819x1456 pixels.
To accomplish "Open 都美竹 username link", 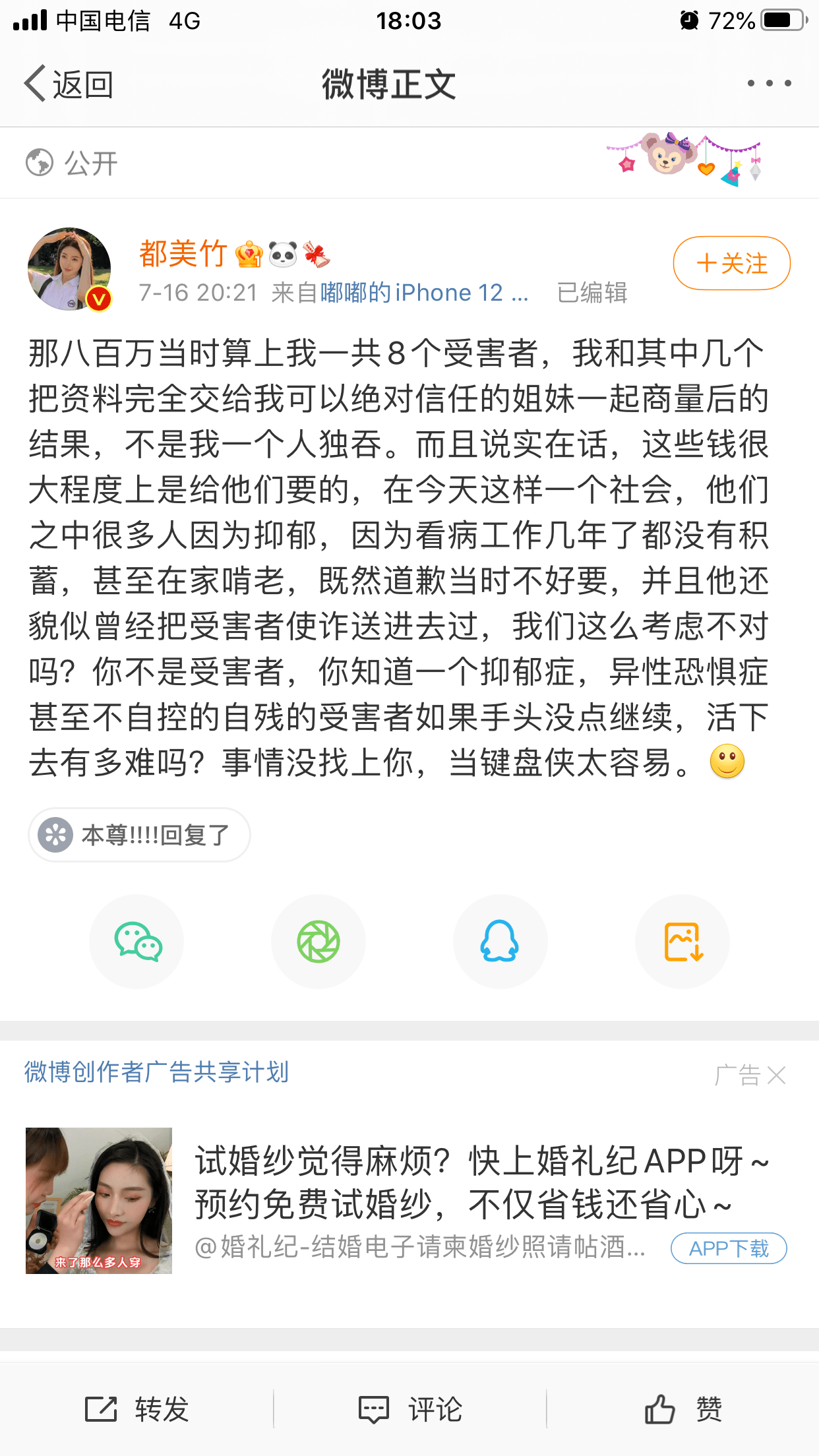I will (x=183, y=254).
